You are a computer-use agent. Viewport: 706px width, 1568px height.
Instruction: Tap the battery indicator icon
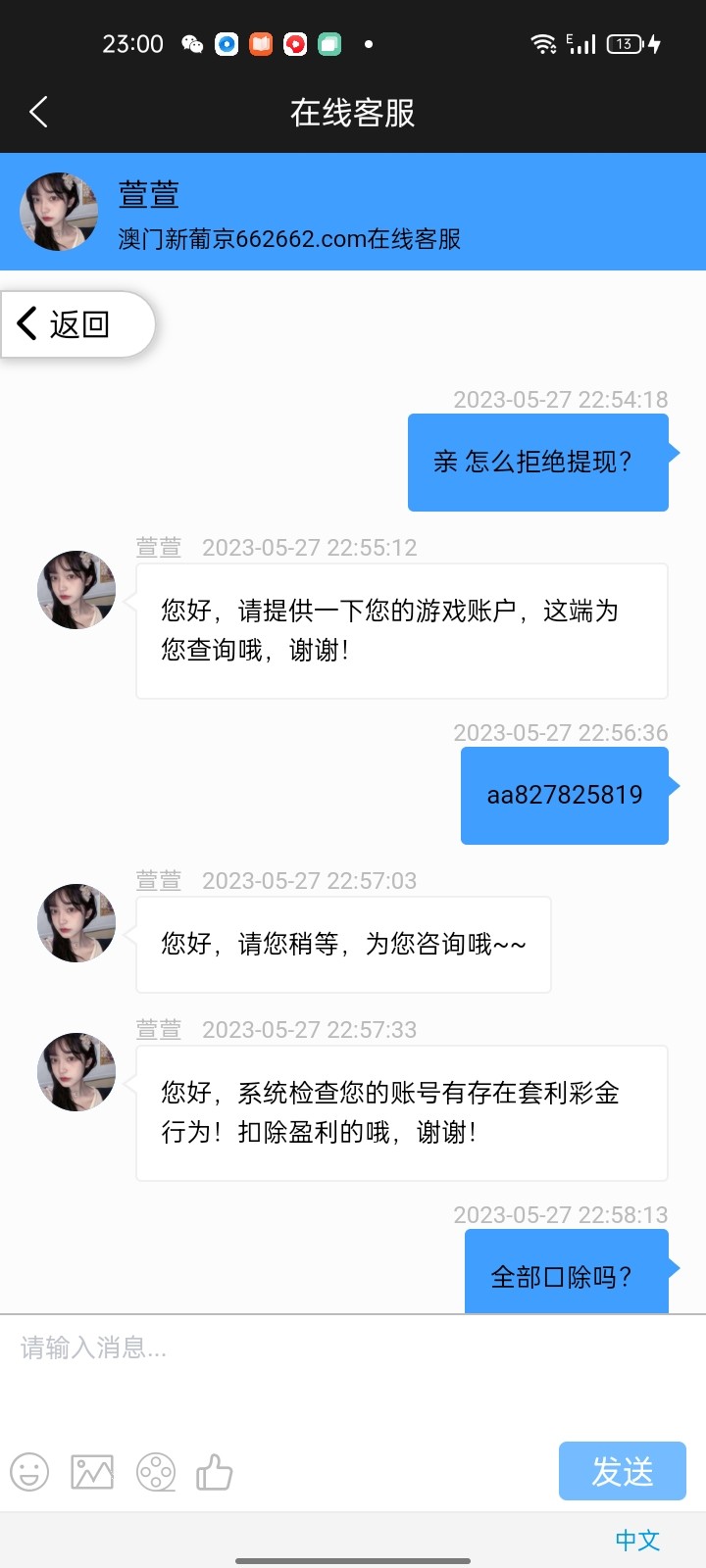[626, 43]
